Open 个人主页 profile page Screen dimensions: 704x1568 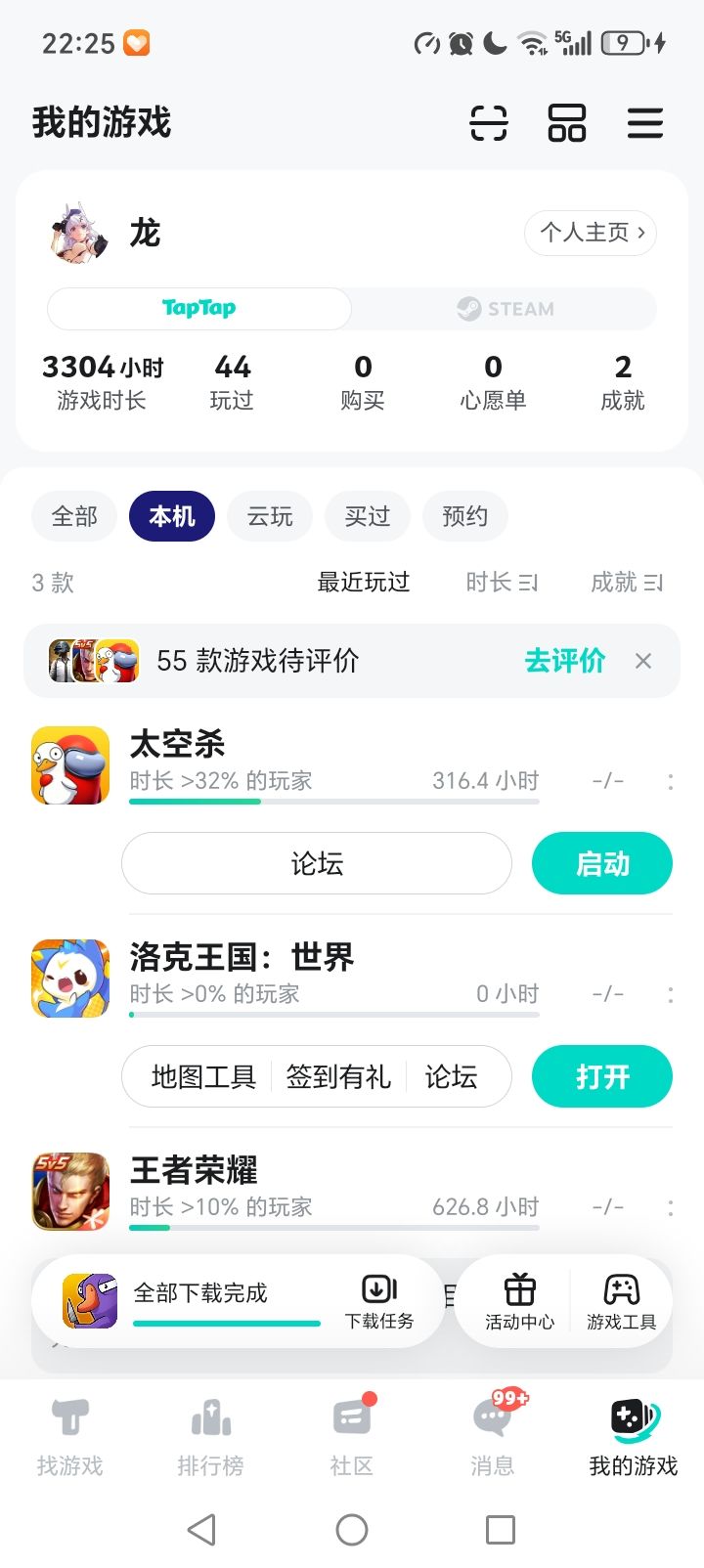pyautogui.click(x=591, y=233)
